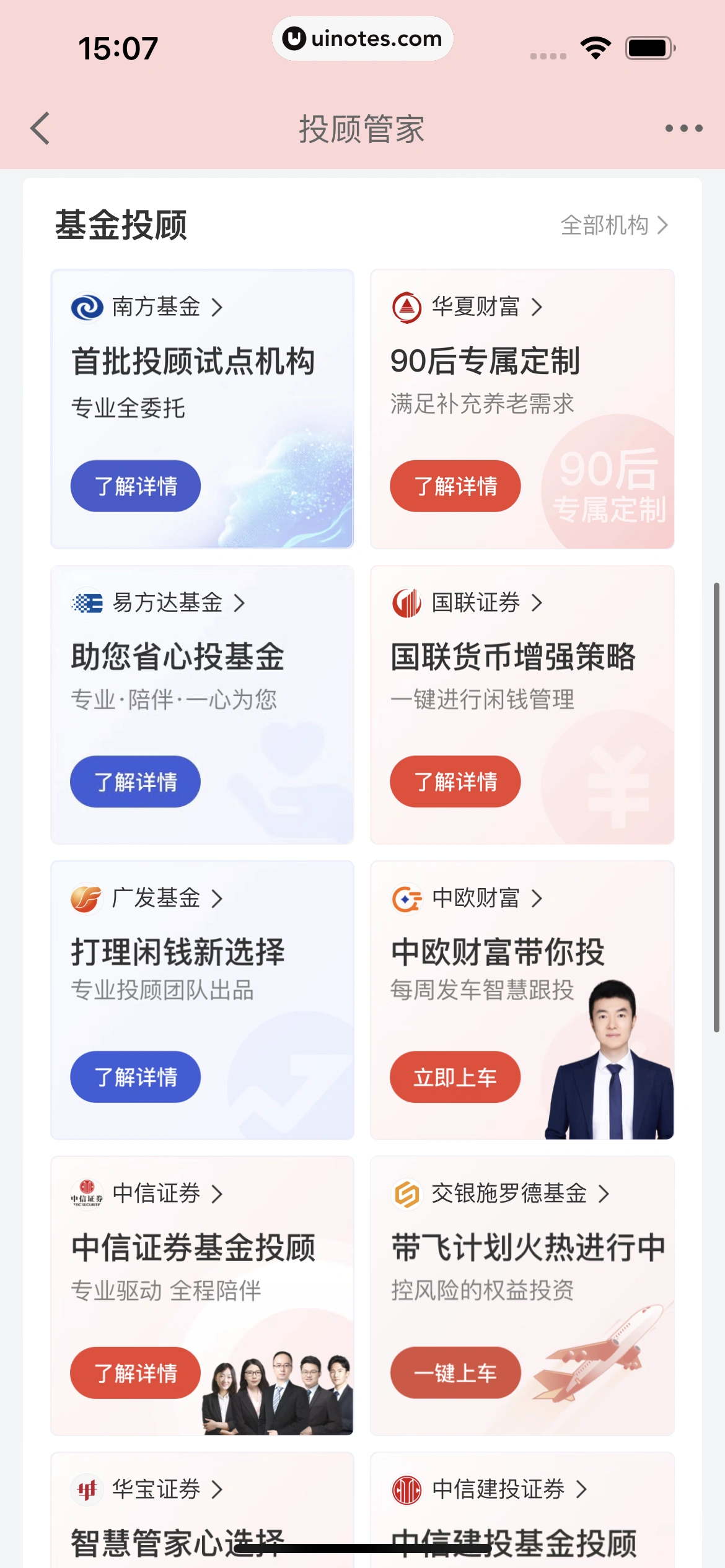Tap 了解详情 on the 广发基金 card
The image size is (725, 1568).
136,1077
